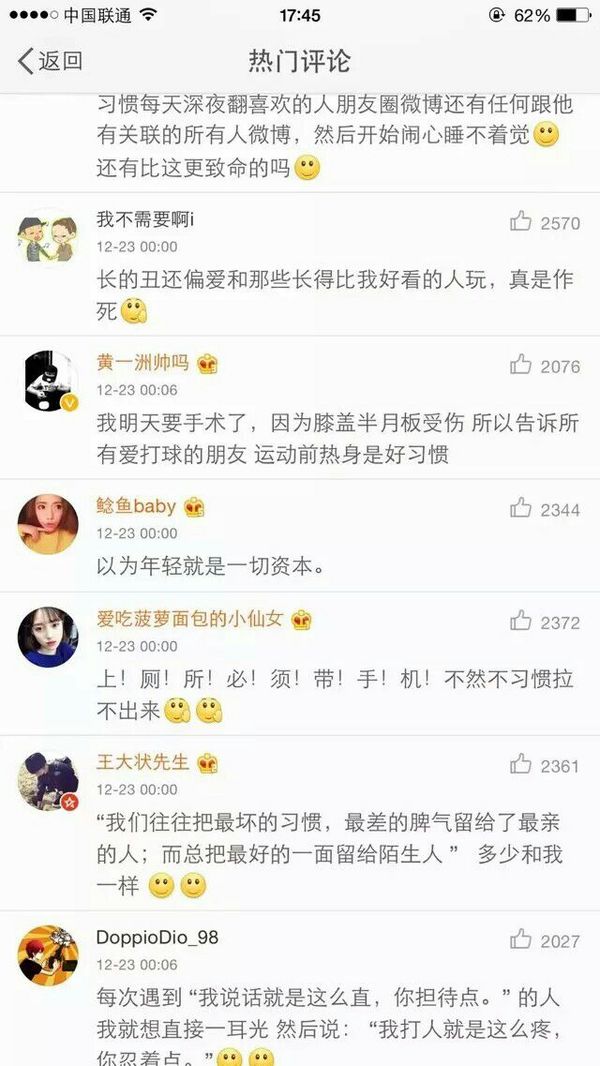Image resolution: width=600 pixels, height=1066 pixels.
Task: Open 黄一洲帅吗's profile avatar
Action: pos(48,381)
